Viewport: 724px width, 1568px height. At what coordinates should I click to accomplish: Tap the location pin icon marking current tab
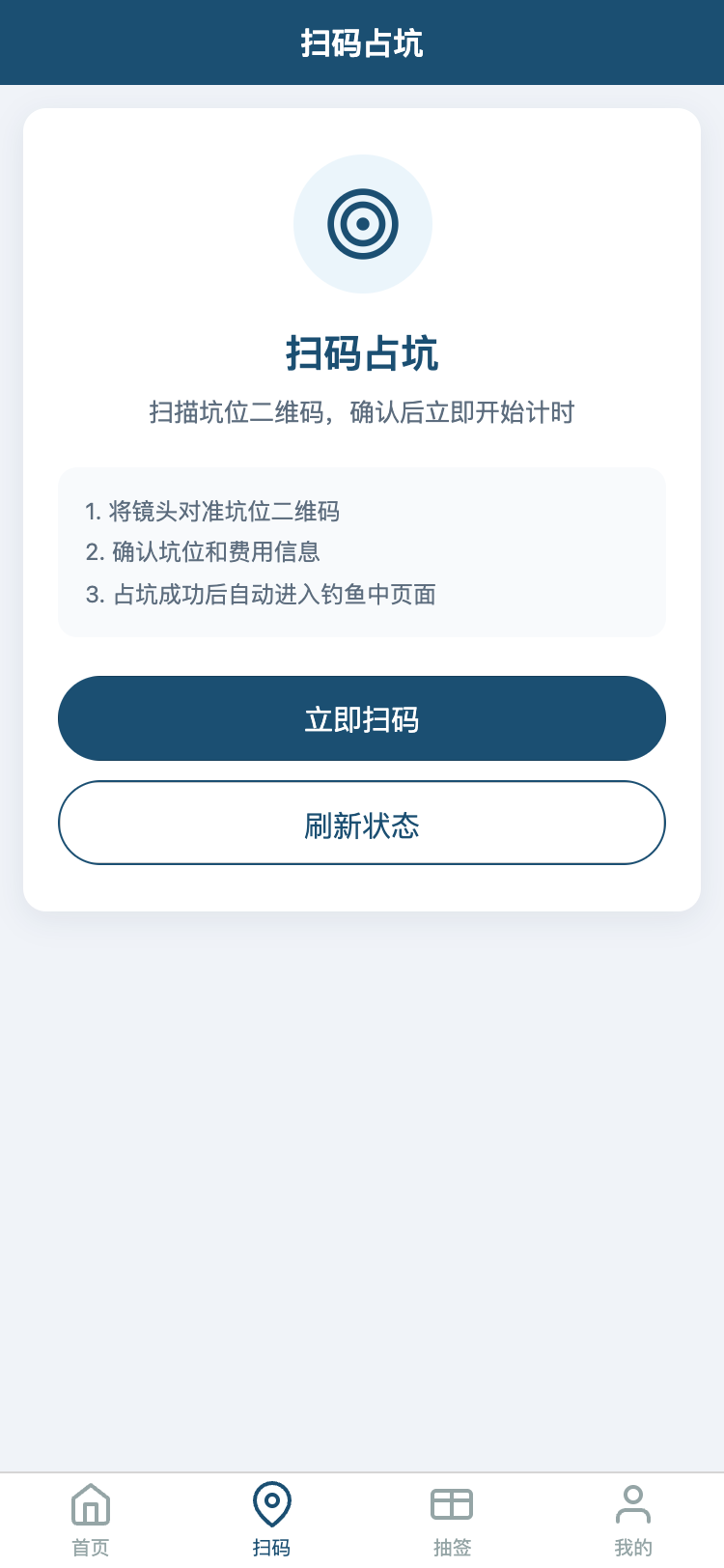click(x=271, y=1504)
